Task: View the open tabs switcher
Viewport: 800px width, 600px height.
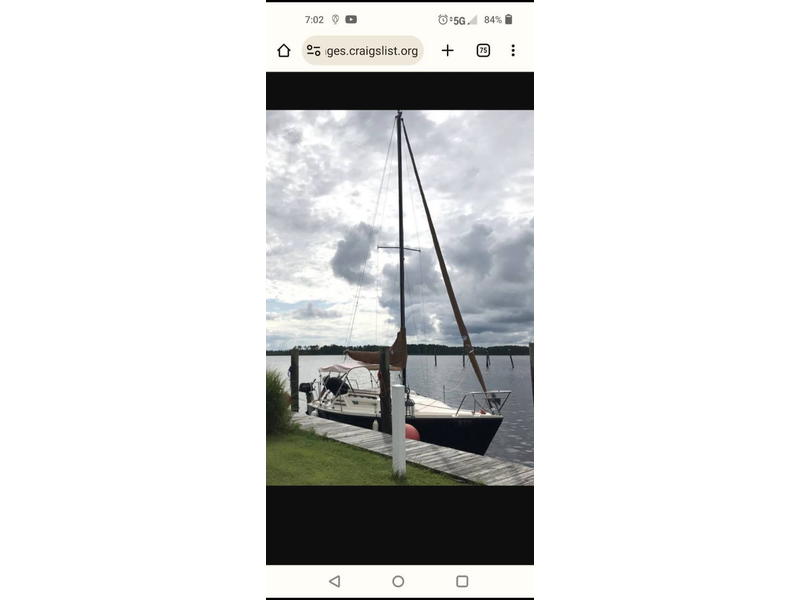Action: (483, 50)
